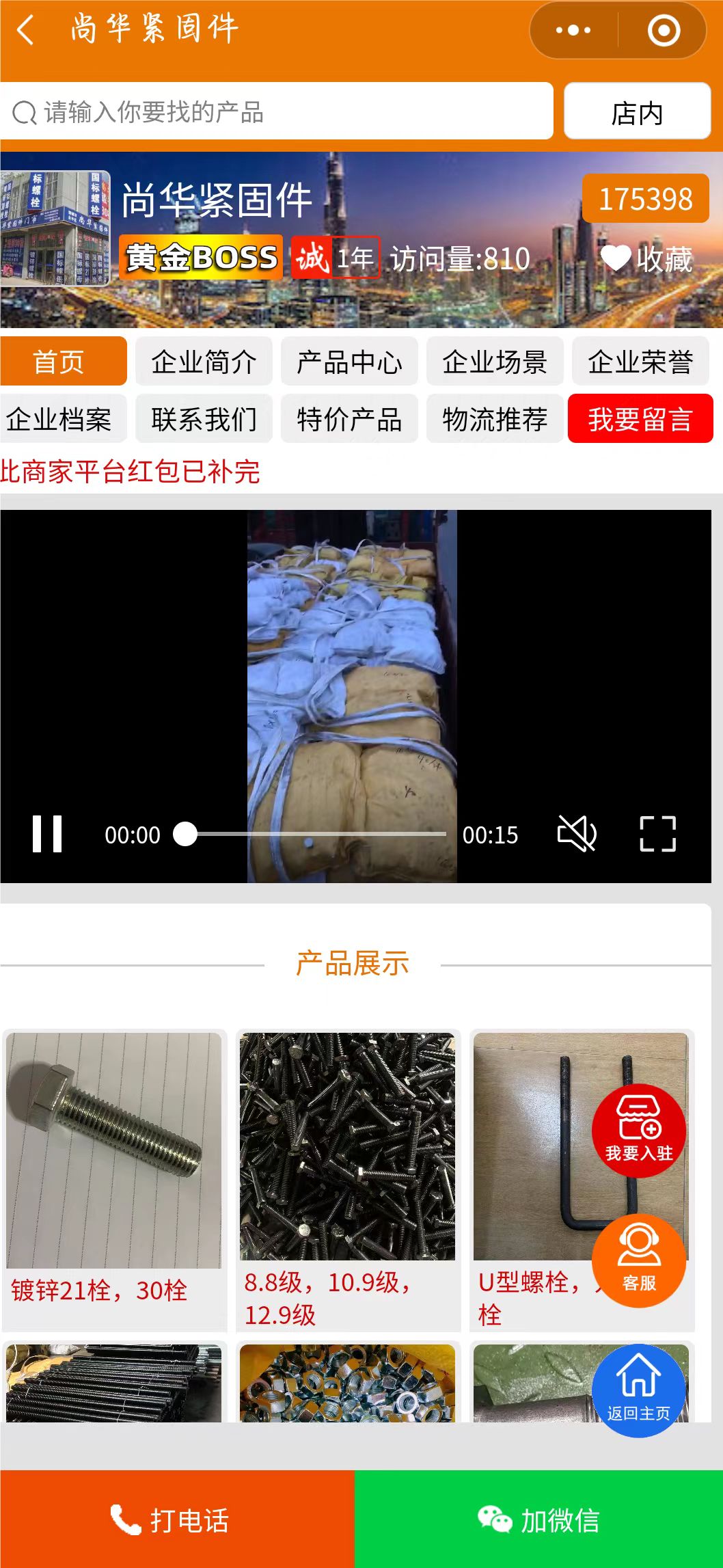This screenshot has width=723, height=1568.
Task: Open the 企业简介 tab
Action: (204, 362)
